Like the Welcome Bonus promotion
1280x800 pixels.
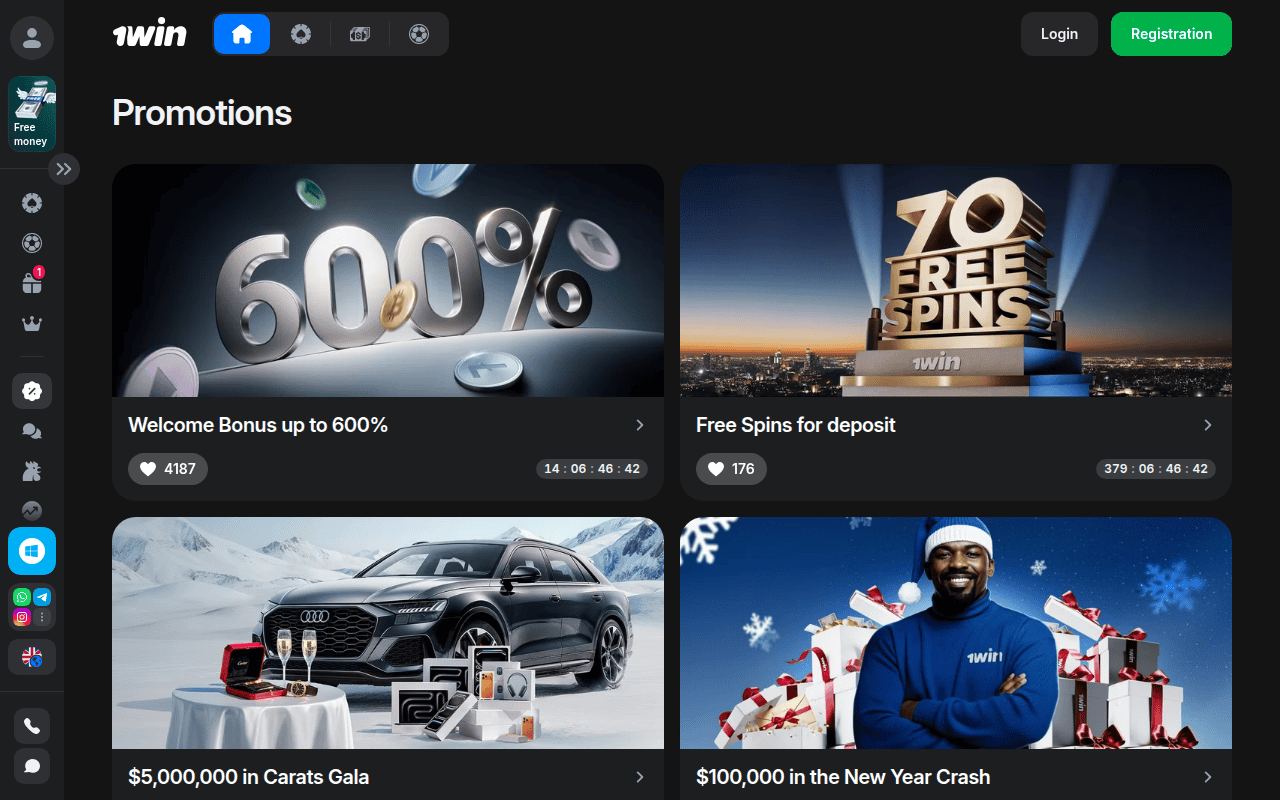pos(168,468)
